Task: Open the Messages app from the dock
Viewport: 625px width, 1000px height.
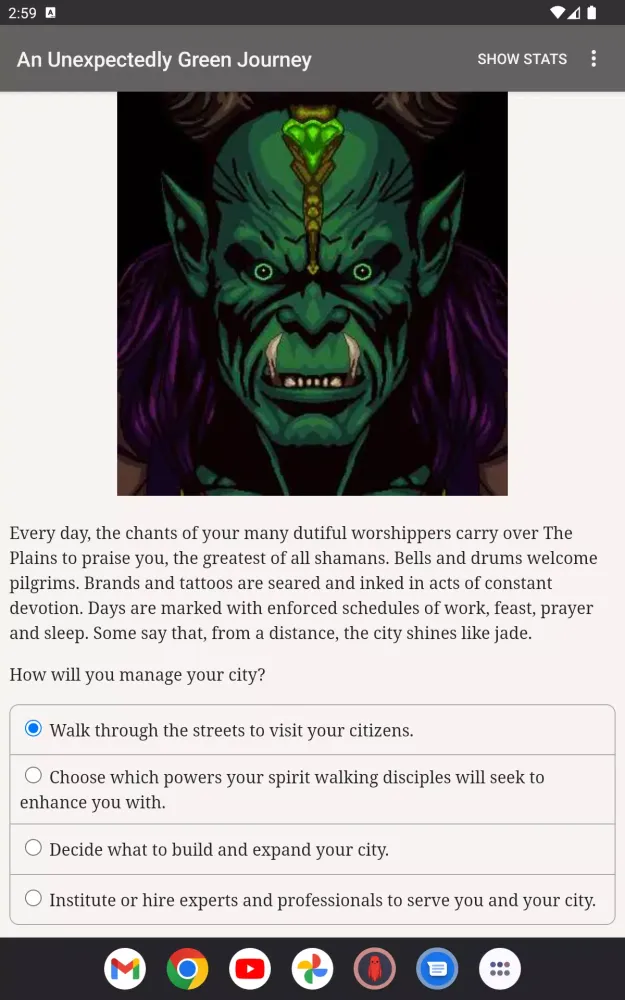Action: tap(437, 969)
